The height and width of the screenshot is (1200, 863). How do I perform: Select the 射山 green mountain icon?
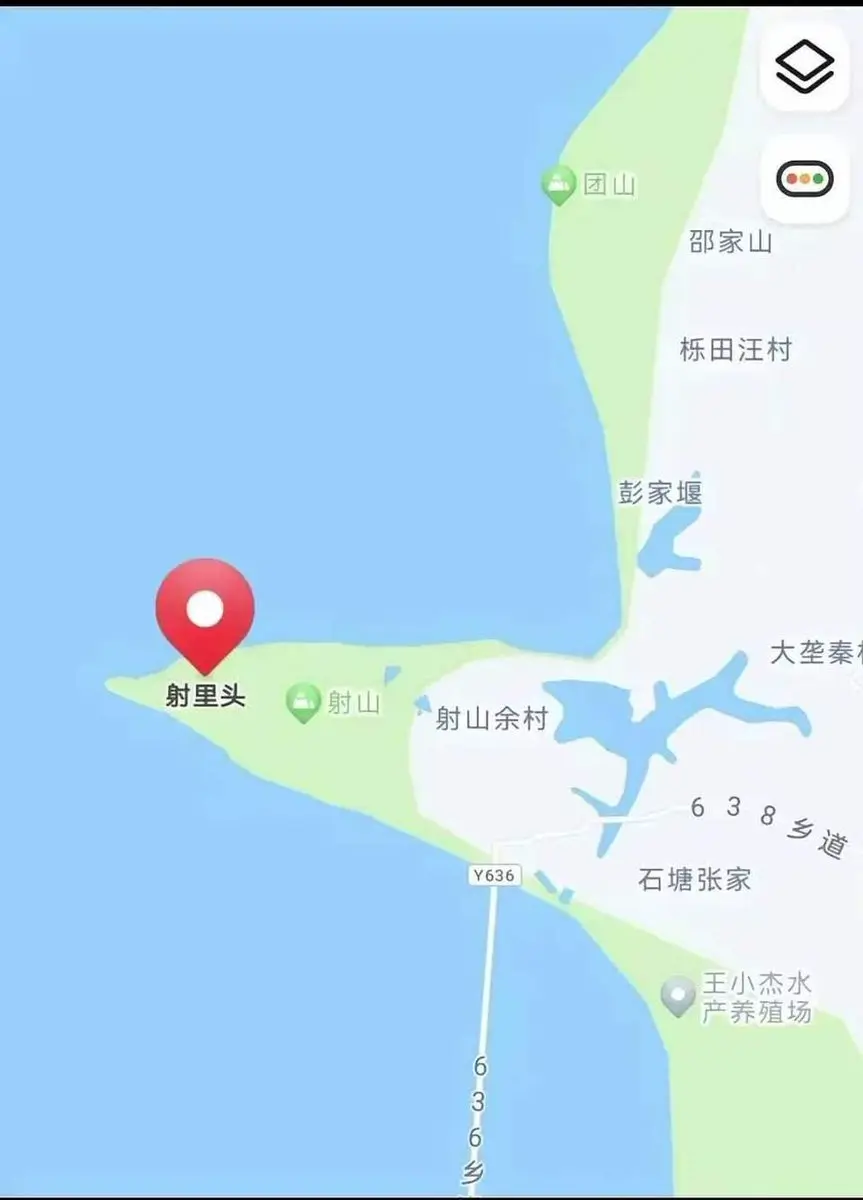[x=302, y=700]
